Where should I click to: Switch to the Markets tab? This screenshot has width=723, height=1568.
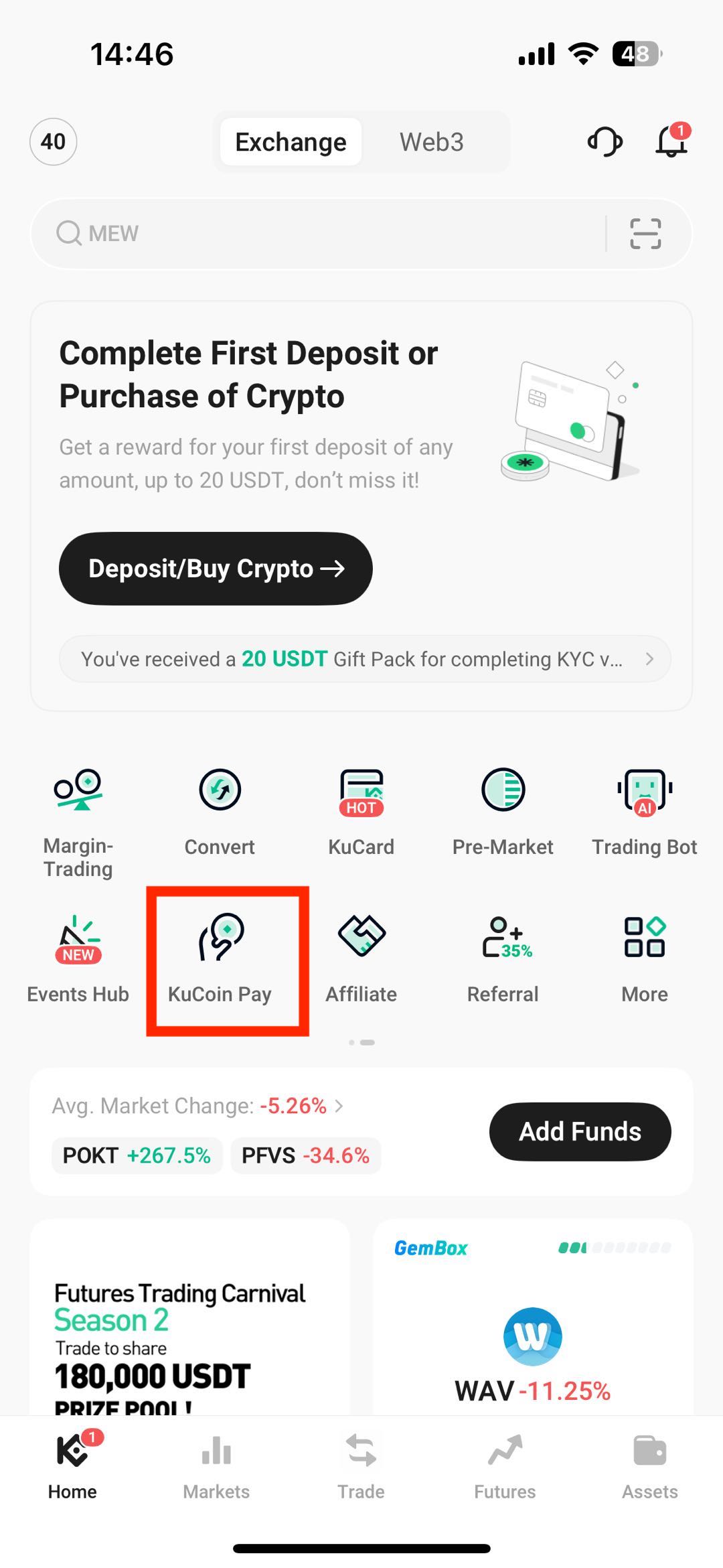(x=216, y=1467)
